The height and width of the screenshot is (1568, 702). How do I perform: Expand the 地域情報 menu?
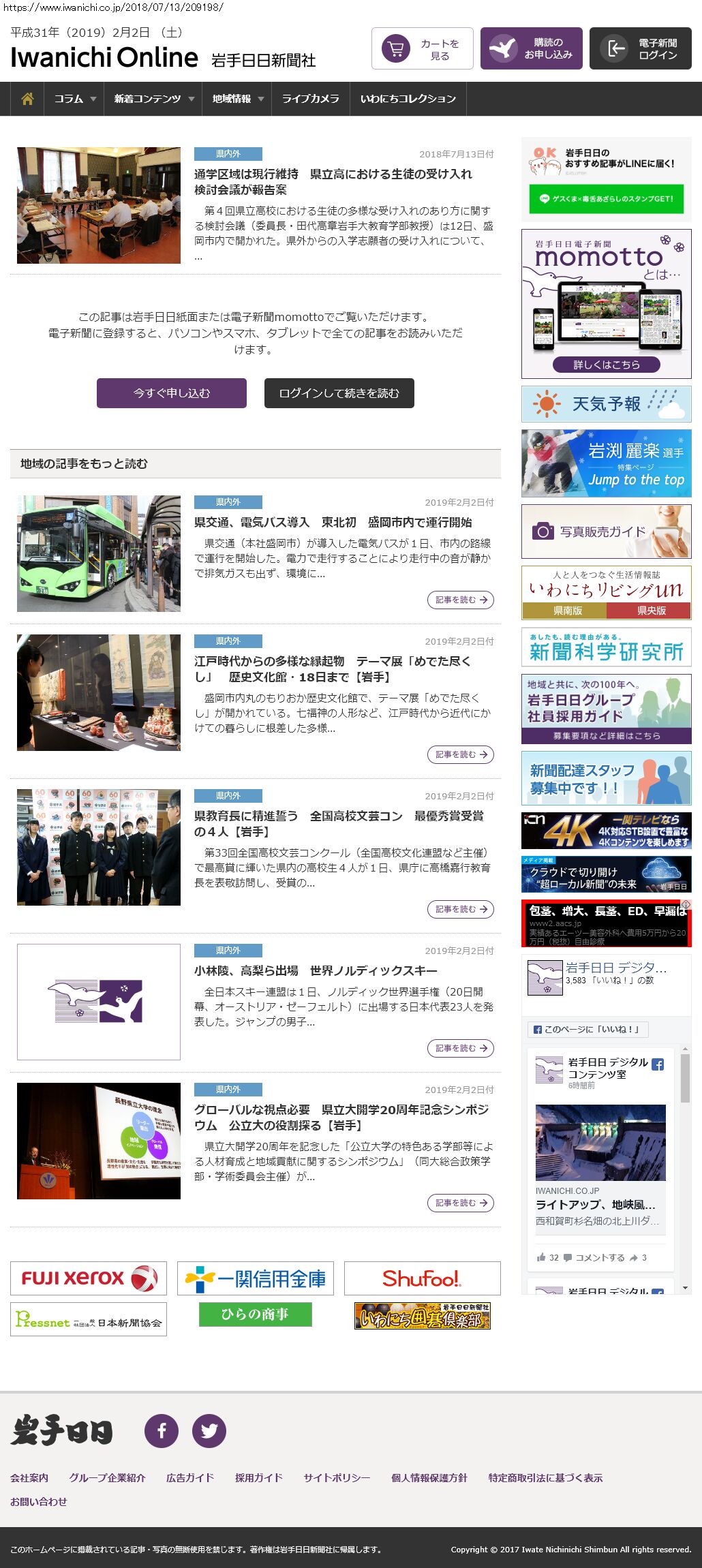pos(237,99)
